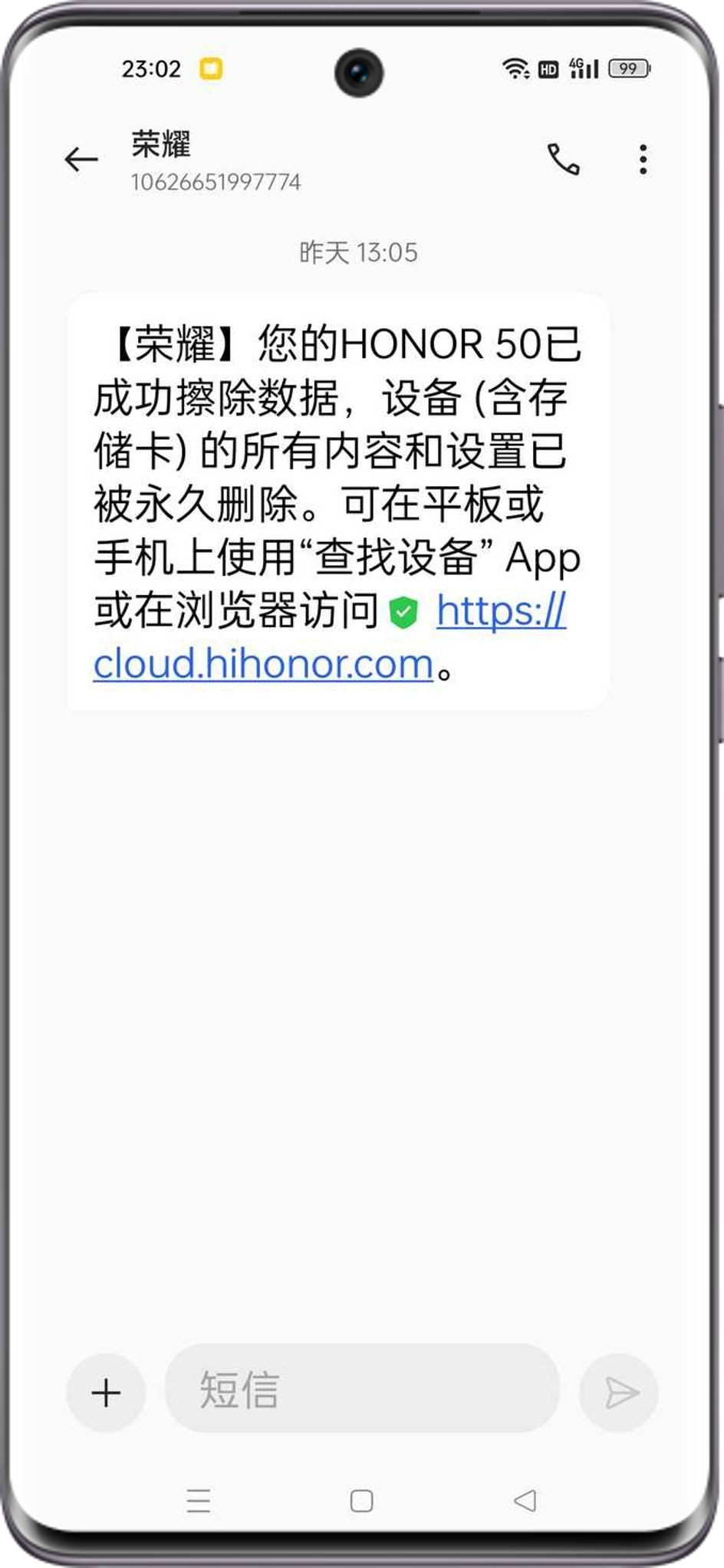Send the message with the arrow icon

(x=620, y=1392)
